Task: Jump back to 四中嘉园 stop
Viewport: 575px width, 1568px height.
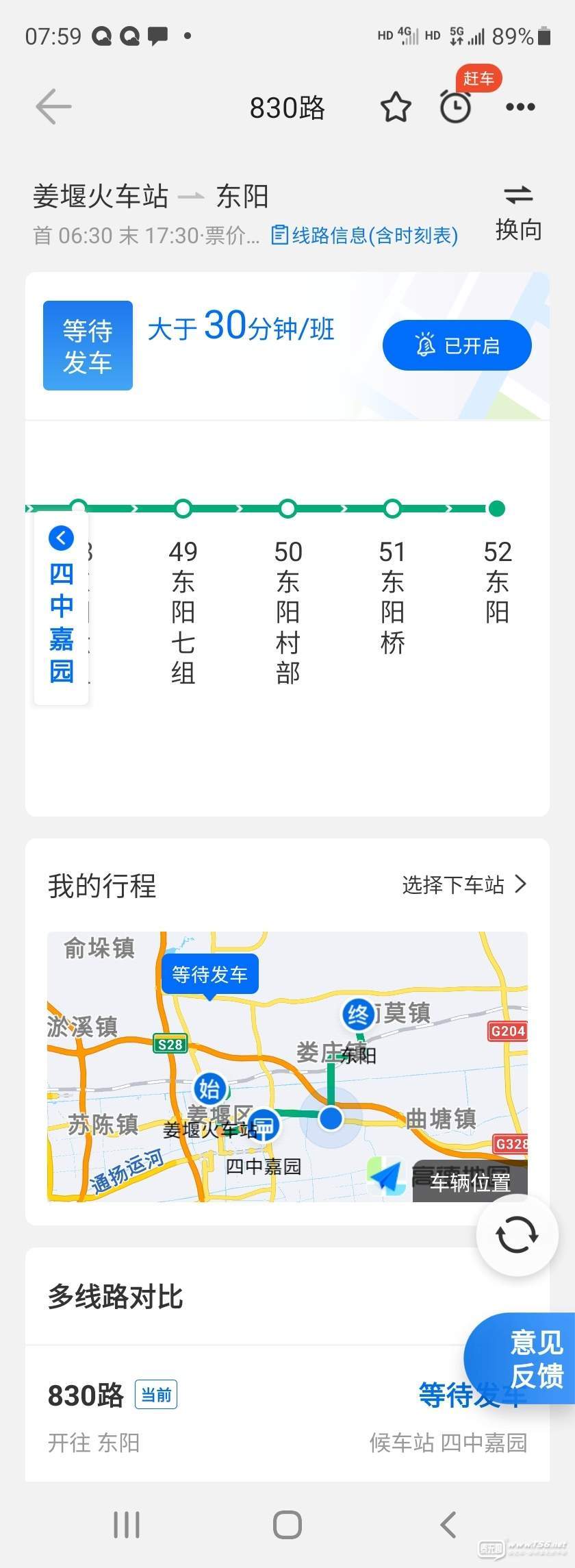Action: click(x=61, y=607)
